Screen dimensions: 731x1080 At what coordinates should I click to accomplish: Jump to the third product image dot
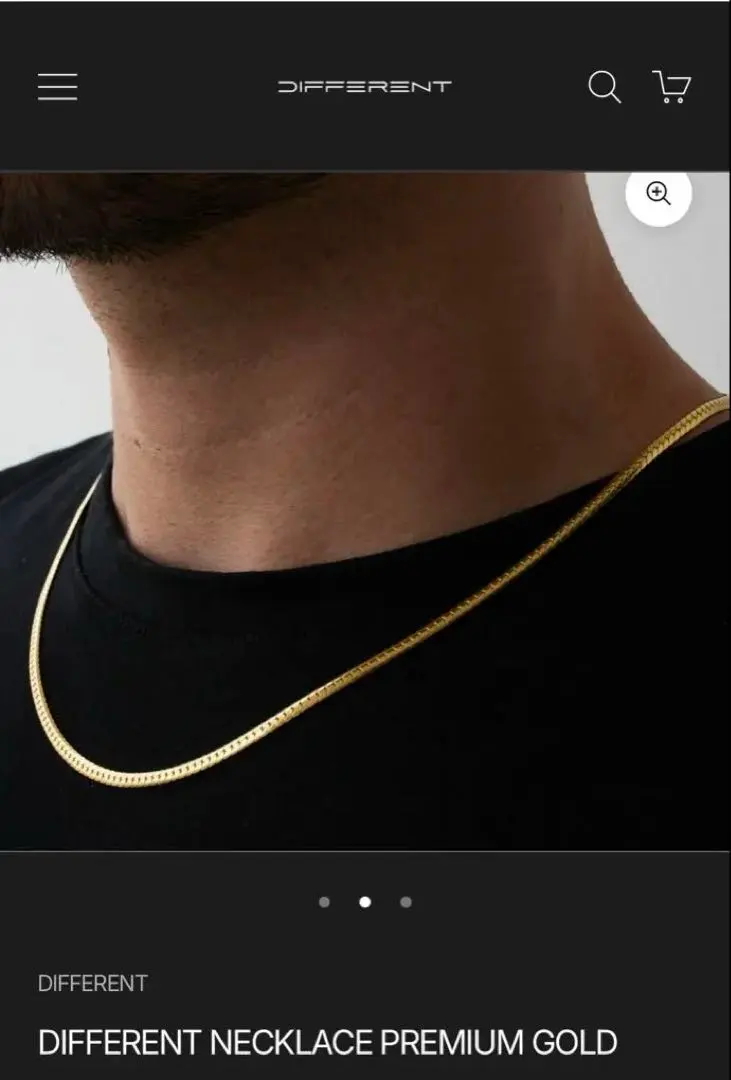[405, 902]
